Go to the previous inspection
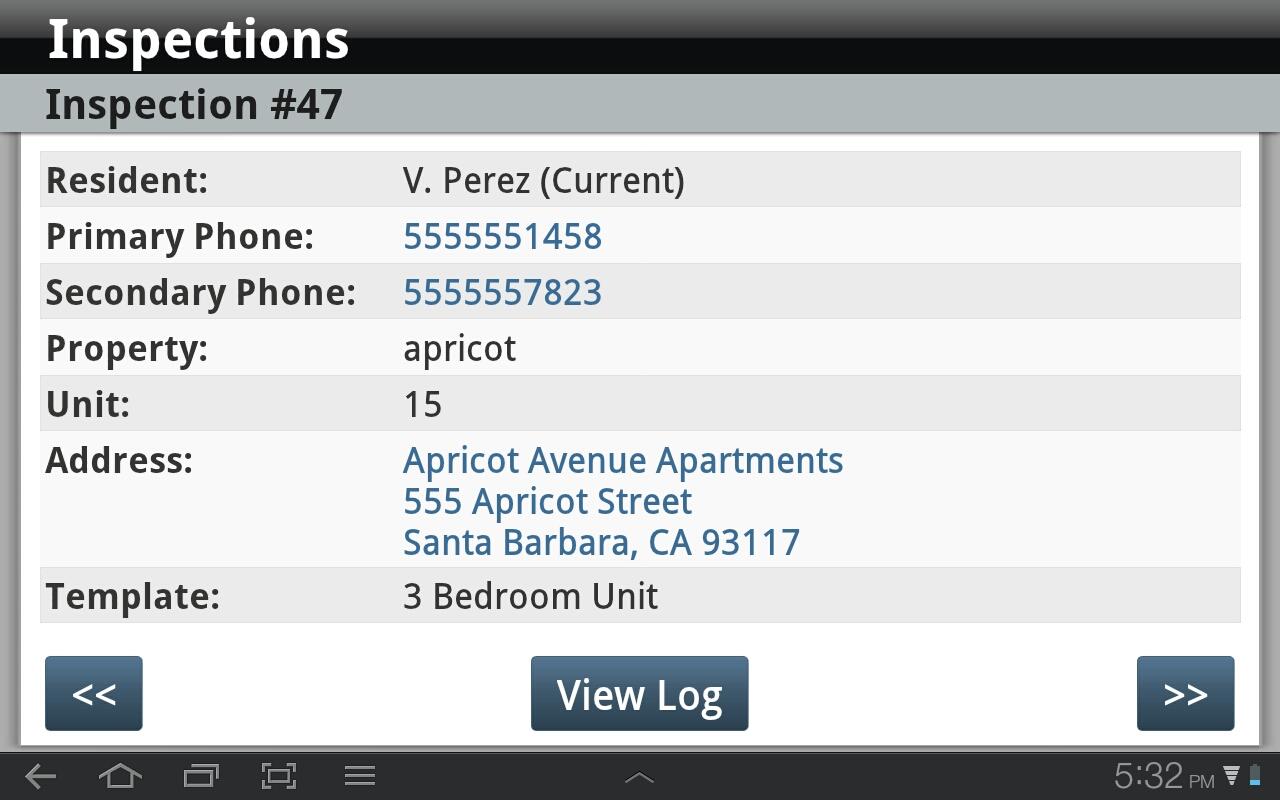 (94, 694)
